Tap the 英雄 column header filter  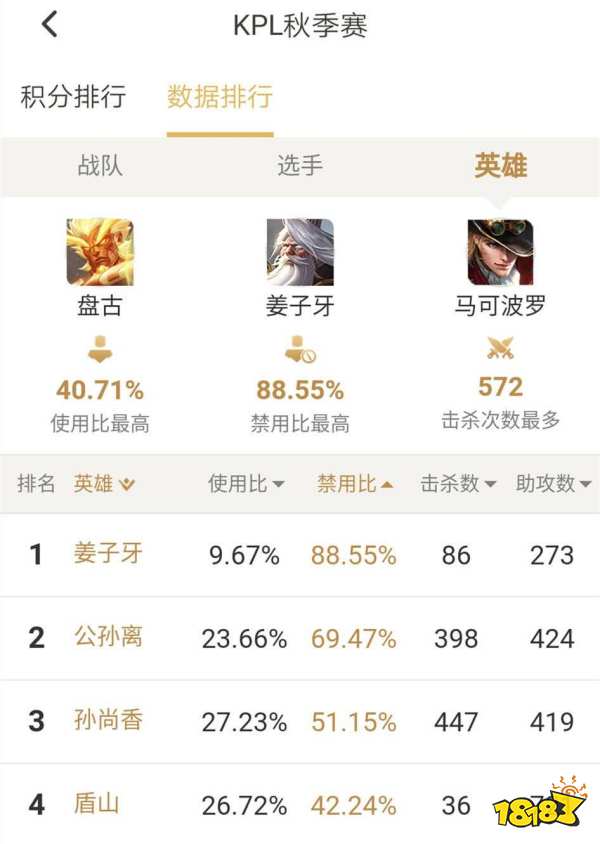click(x=104, y=484)
